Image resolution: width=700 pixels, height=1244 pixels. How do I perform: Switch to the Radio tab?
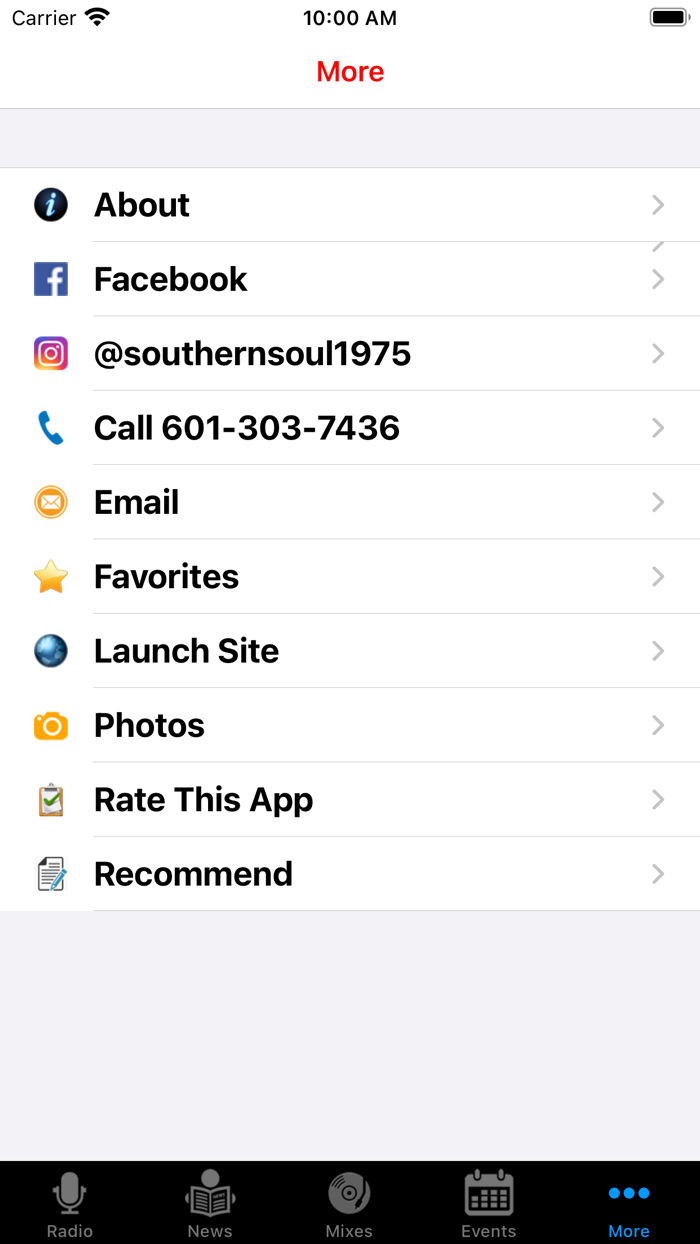click(x=70, y=1204)
